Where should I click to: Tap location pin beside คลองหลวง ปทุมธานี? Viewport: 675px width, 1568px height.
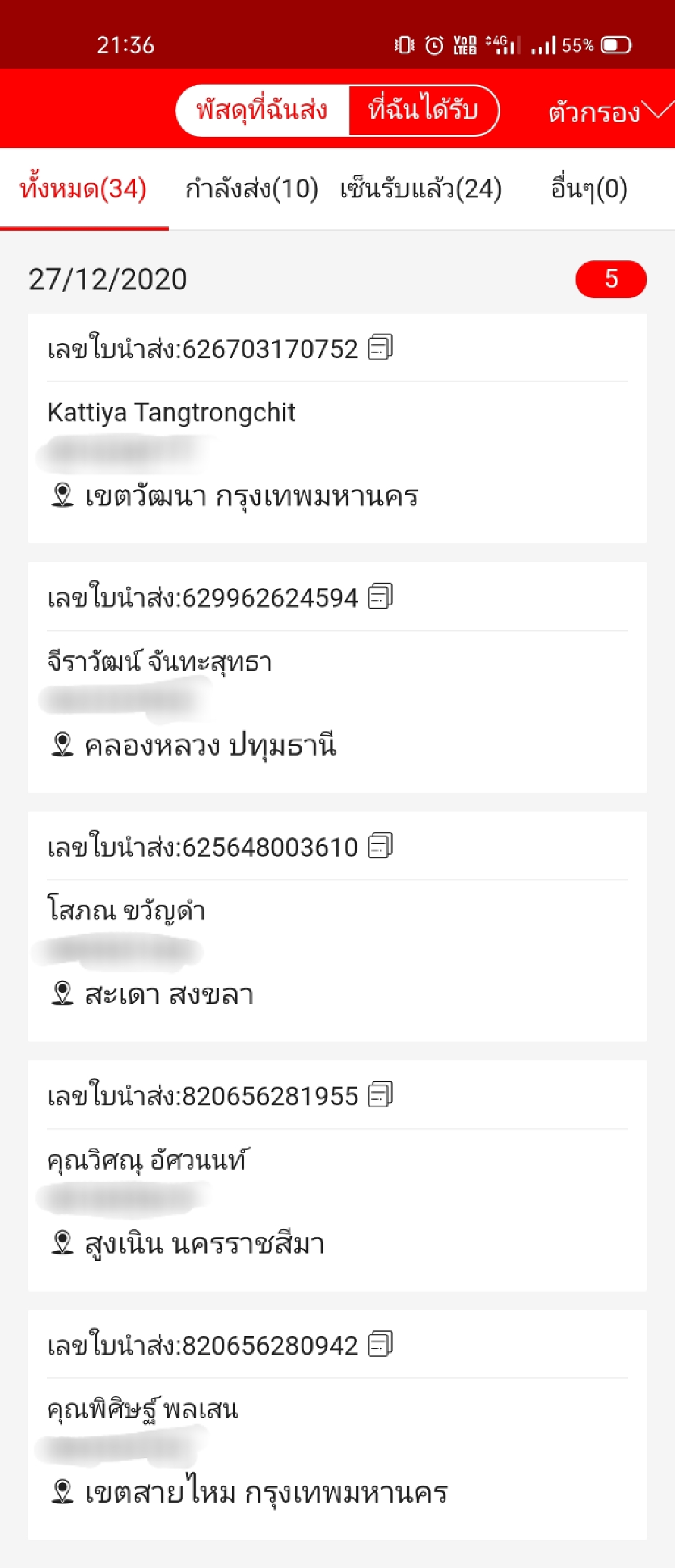click(x=62, y=744)
